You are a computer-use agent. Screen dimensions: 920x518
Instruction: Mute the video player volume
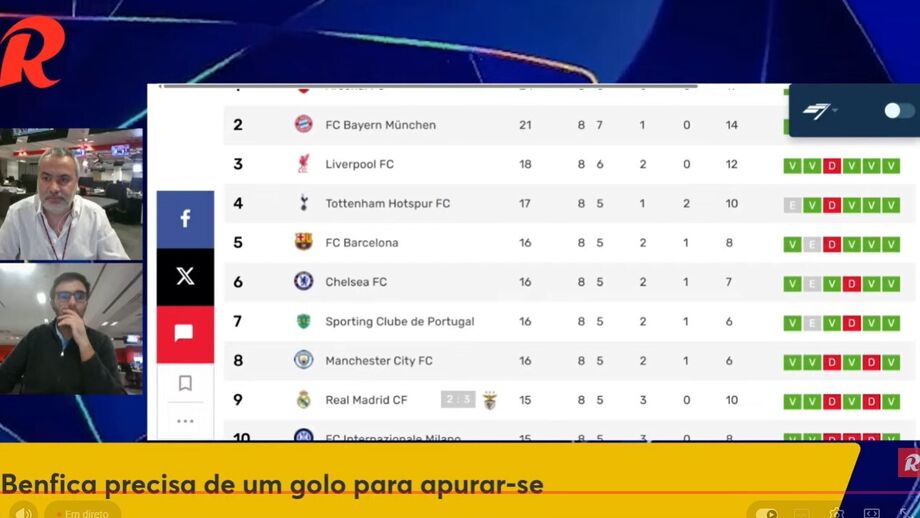[x=23, y=512]
